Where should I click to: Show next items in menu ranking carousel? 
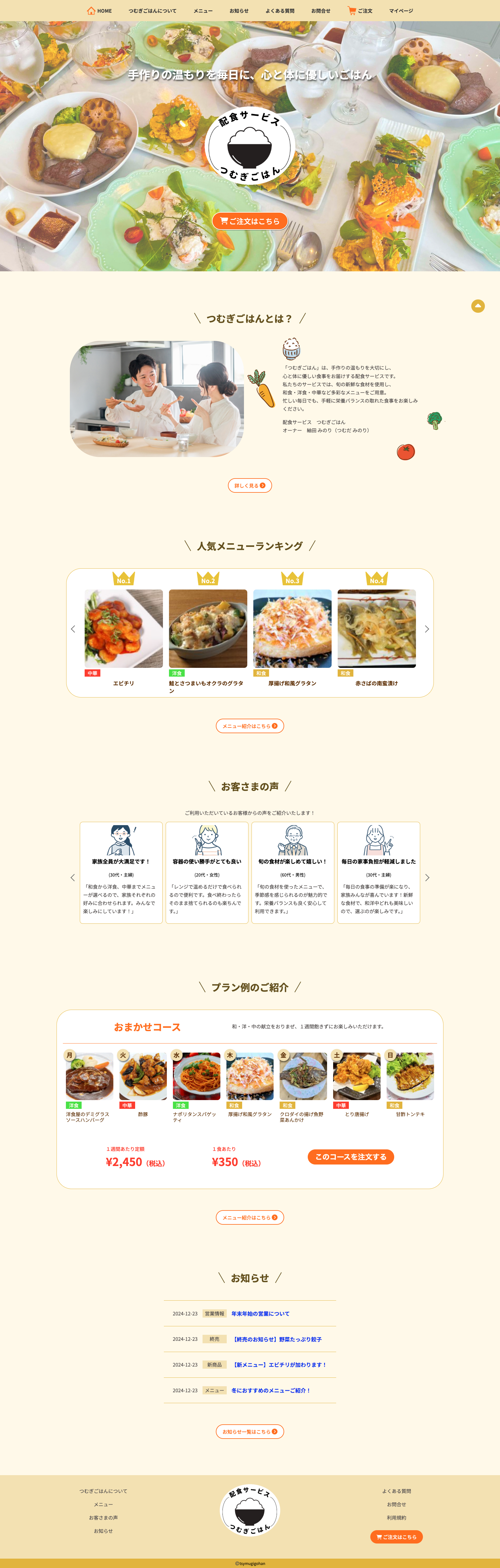[x=427, y=629]
